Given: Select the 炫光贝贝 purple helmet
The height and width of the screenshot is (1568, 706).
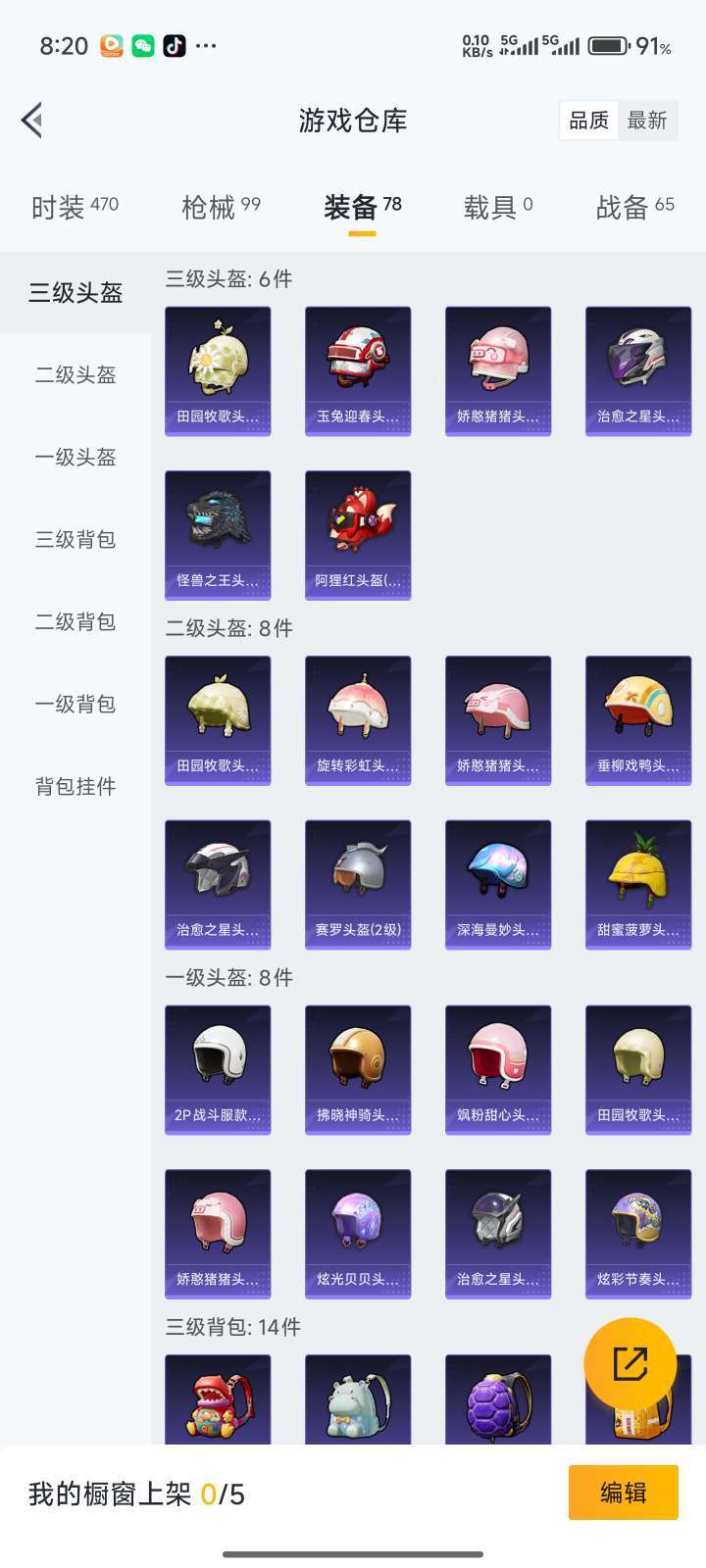Looking at the screenshot, I should click(x=357, y=1232).
